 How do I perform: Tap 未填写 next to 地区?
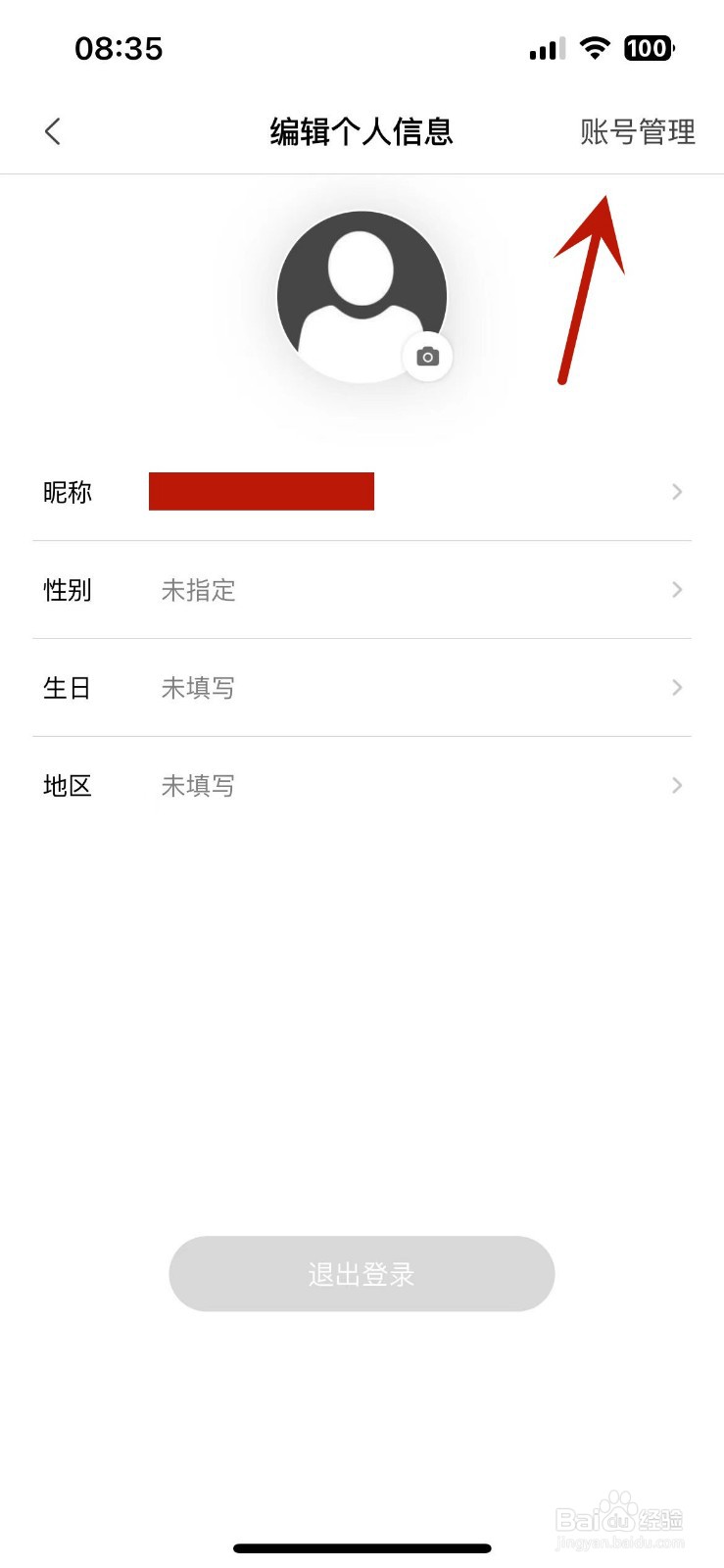click(x=198, y=785)
